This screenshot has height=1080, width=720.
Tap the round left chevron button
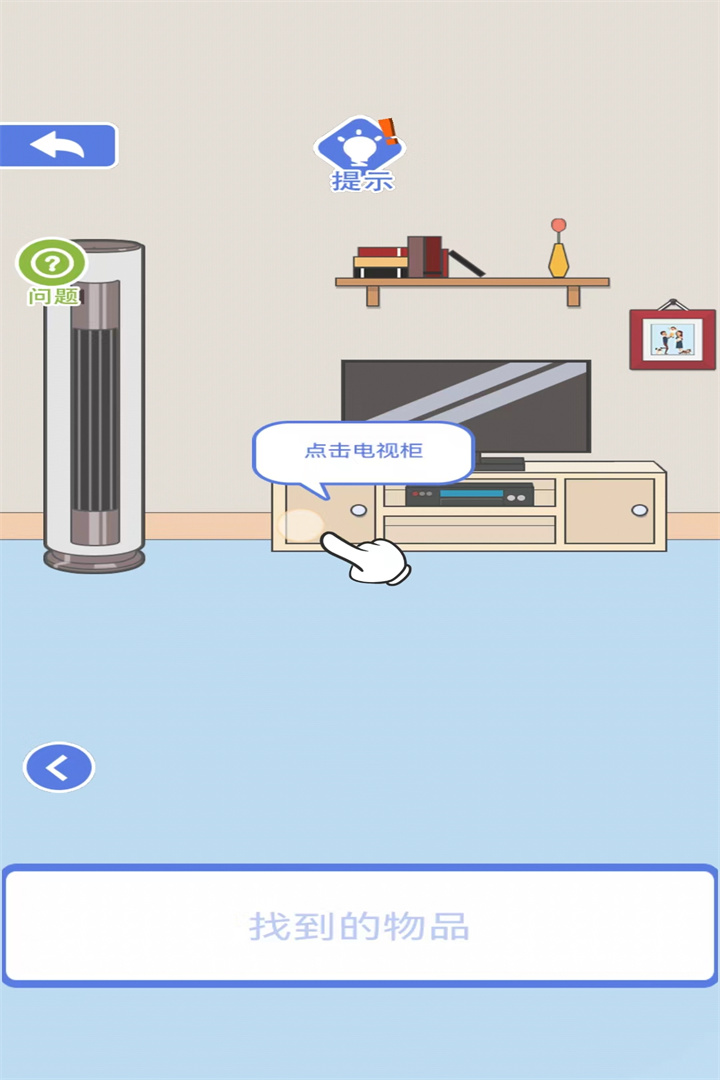click(59, 768)
